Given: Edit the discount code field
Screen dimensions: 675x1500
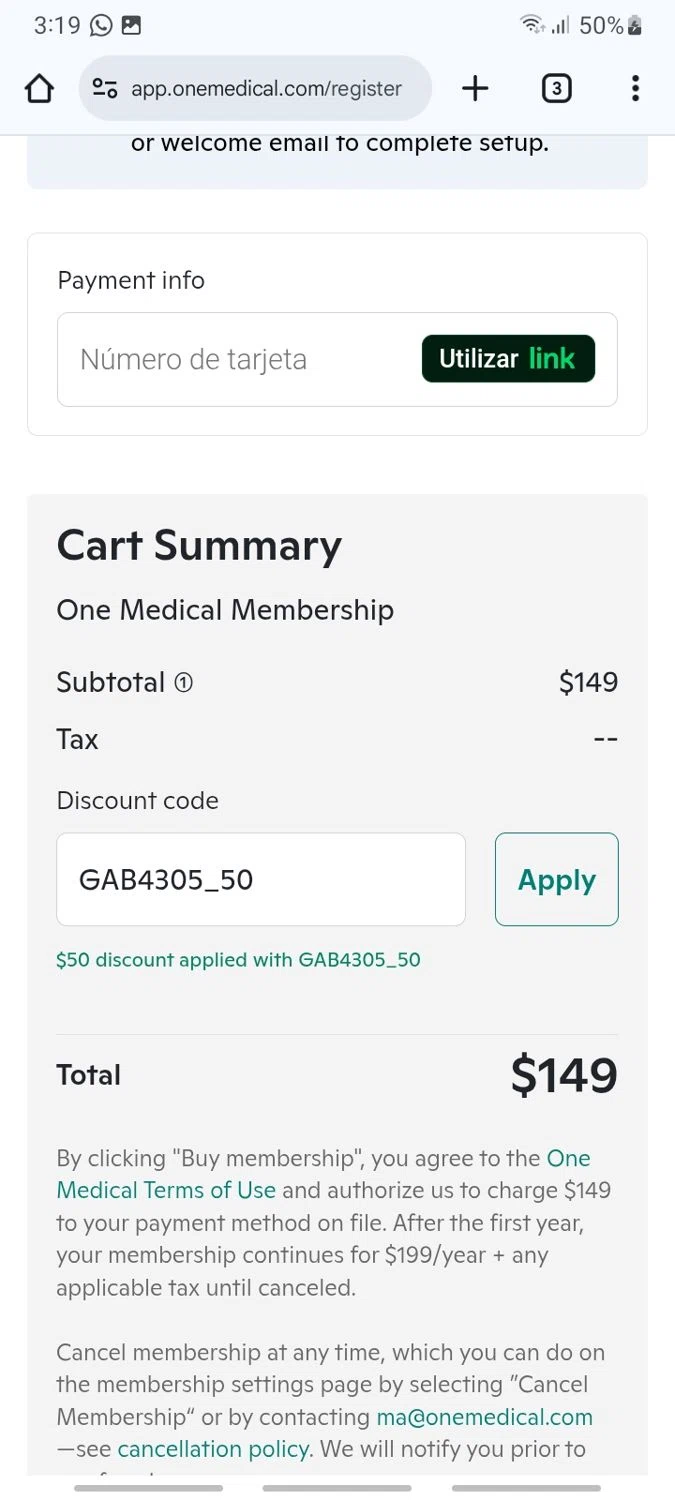Looking at the screenshot, I should point(261,880).
